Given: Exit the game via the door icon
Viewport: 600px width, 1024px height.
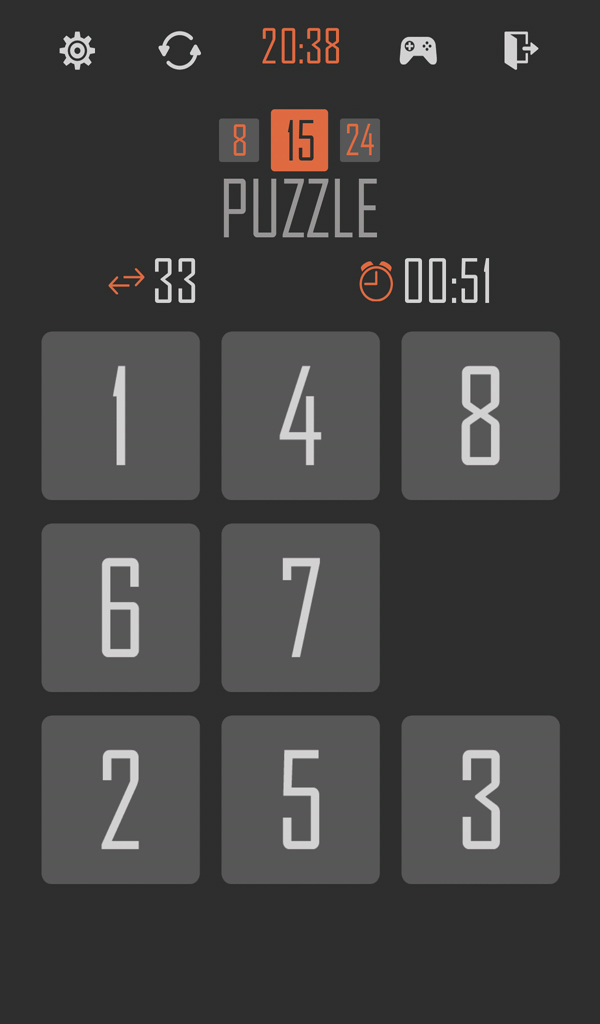Looking at the screenshot, I should 520,49.
